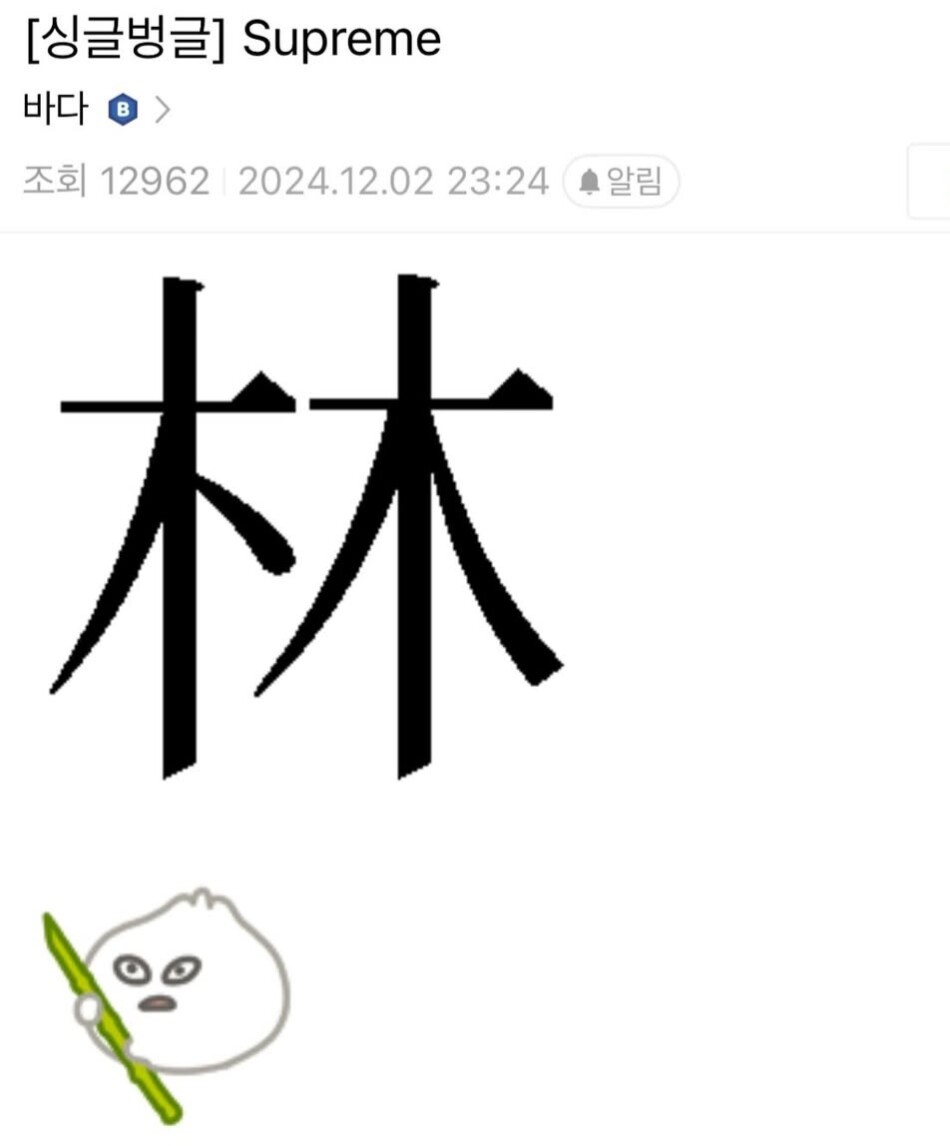This screenshot has width=950, height=1146.
Task: Open author 바다's profile
Action: (x=55, y=109)
